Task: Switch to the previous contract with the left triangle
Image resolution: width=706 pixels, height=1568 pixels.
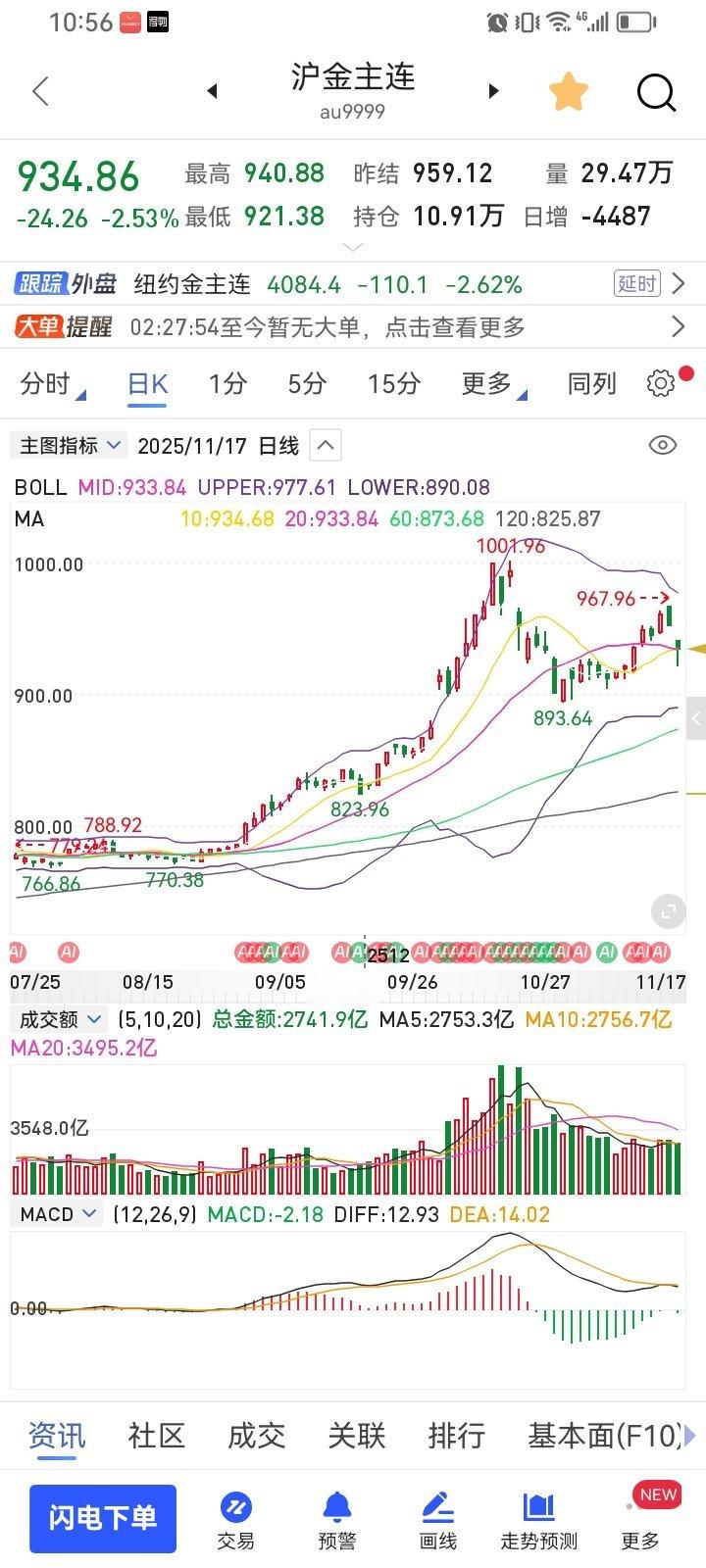Action: tap(212, 91)
